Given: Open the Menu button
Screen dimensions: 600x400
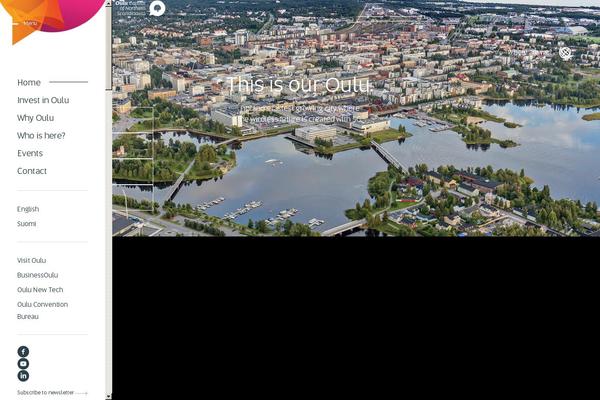Looking at the screenshot, I should [27, 23].
